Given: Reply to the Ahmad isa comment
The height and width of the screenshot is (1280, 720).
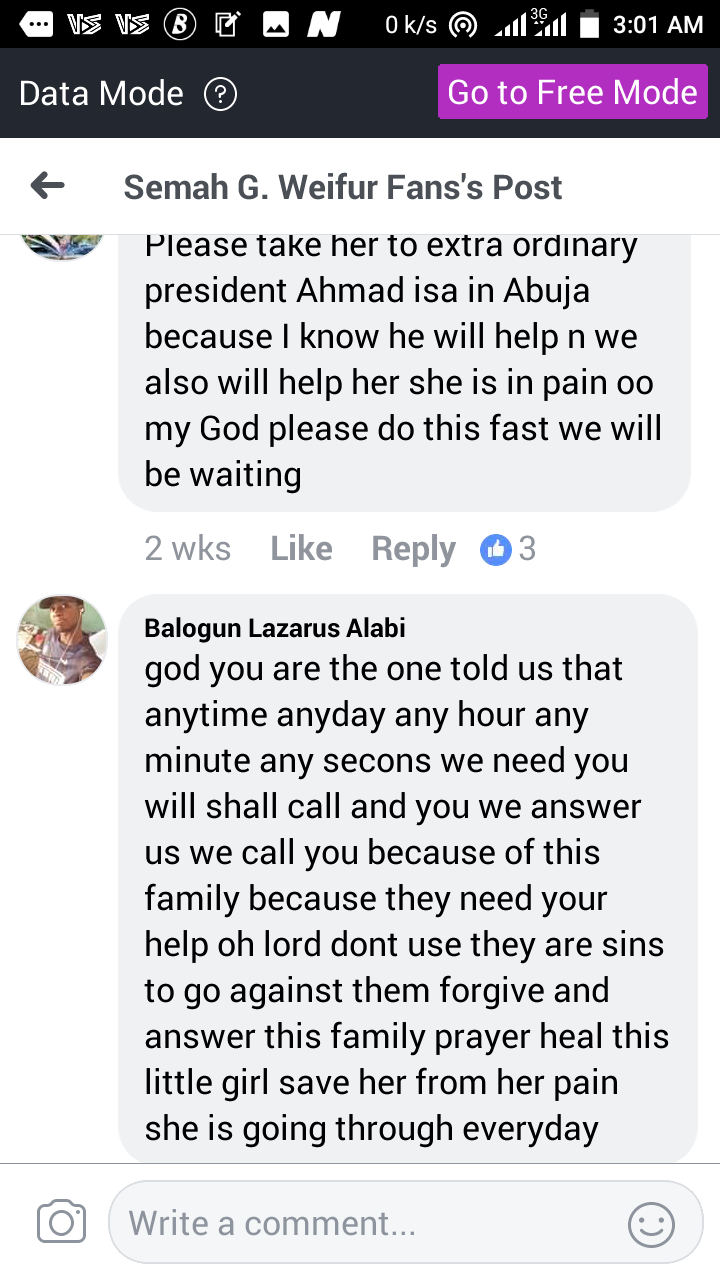Looking at the screenshot, I should (413, 548).
